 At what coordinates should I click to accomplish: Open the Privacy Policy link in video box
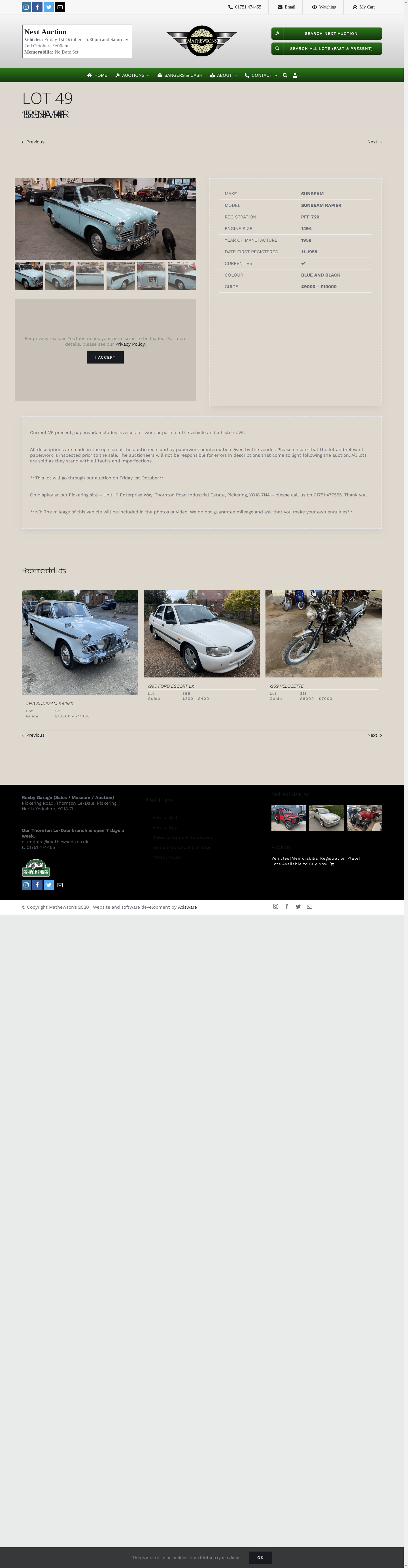click(130, 345)
